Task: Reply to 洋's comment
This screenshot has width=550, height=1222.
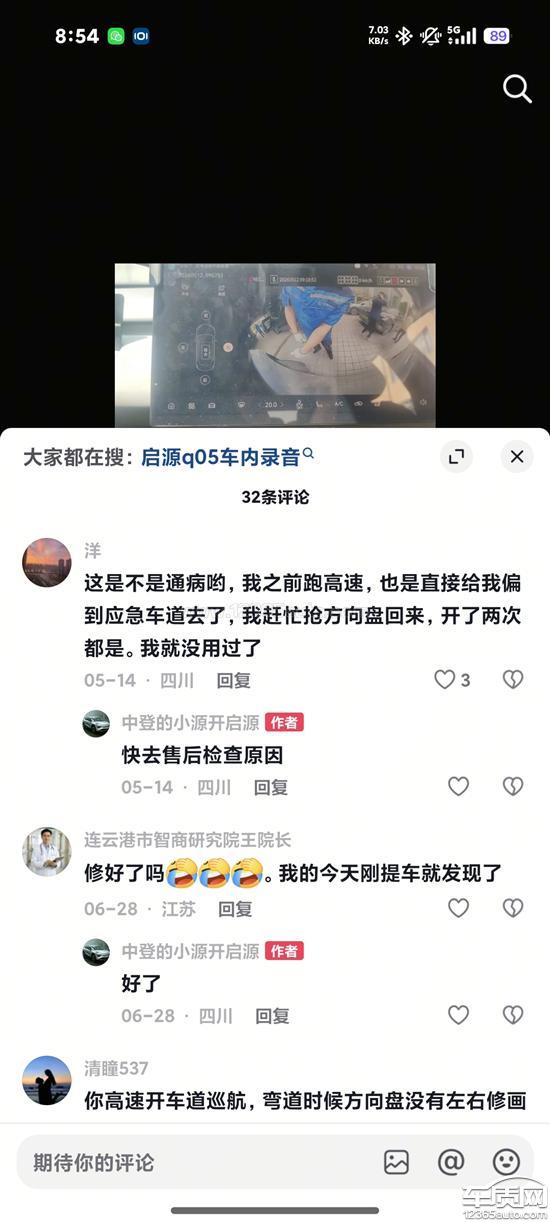Action: pos(234,680)
